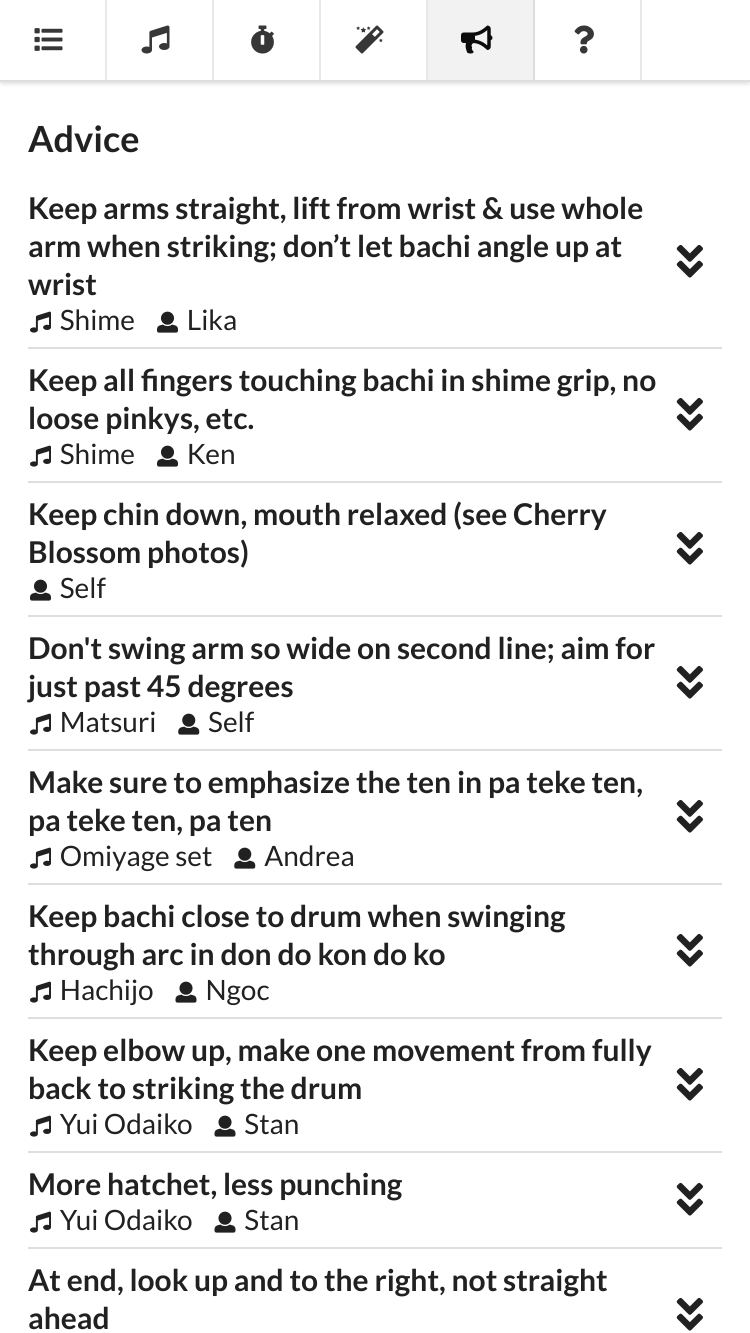Expand the Matsuri arm swing advice
The height and width of the screenshot is (1333, 750).
click(690, 682)
